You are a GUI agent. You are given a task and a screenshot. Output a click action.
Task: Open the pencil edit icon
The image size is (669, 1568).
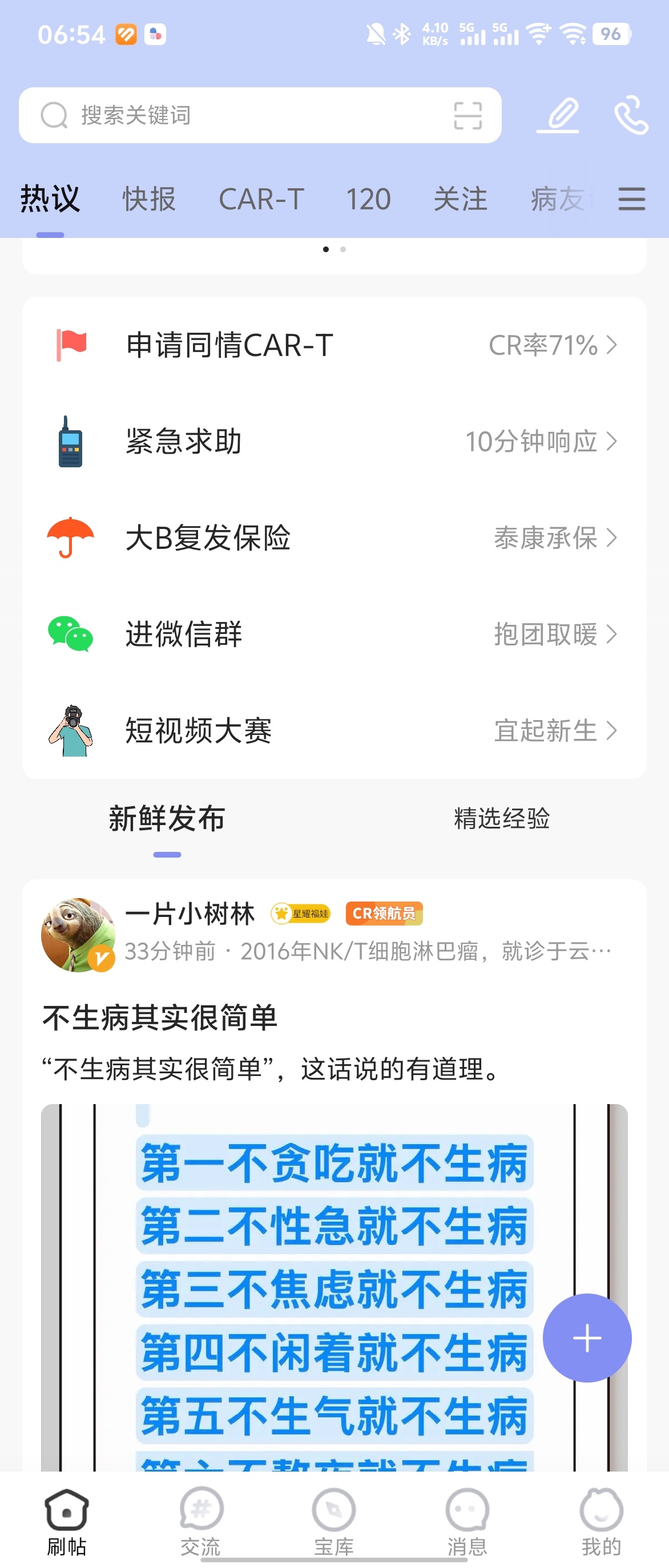[558, 115]
